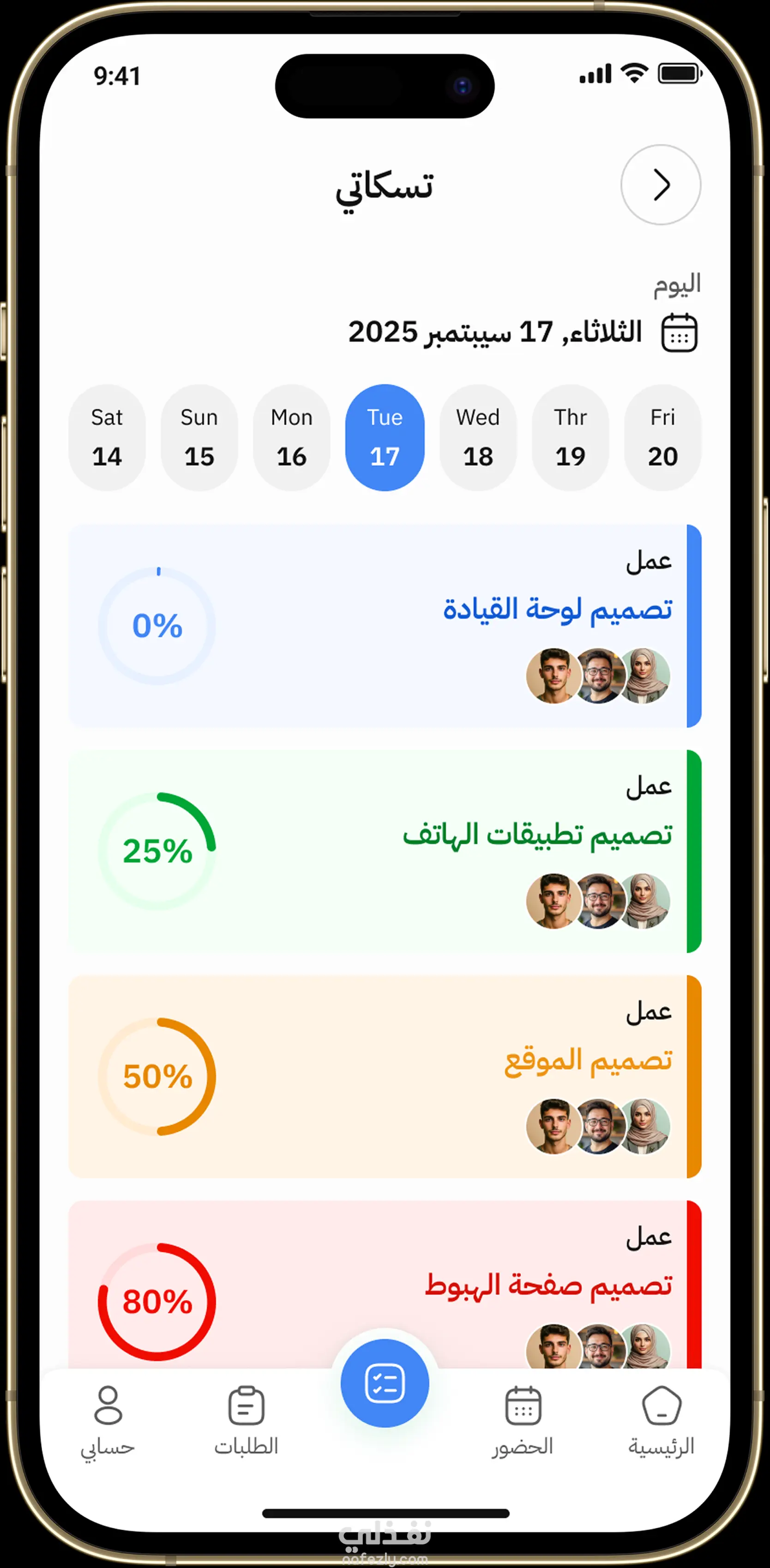The height and width of the screenshot is (1568, 770).
Task: Select Tue 17 in the week strip
Action: 385,437
